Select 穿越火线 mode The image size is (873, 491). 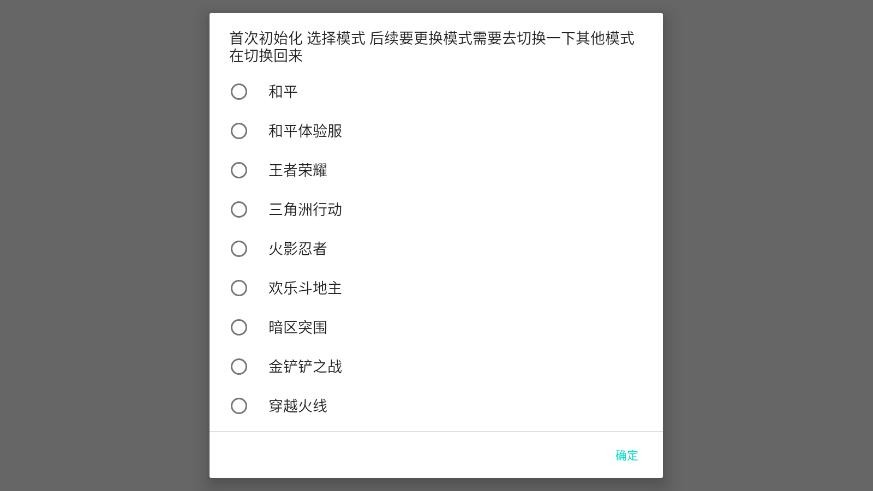click(239, 406)
